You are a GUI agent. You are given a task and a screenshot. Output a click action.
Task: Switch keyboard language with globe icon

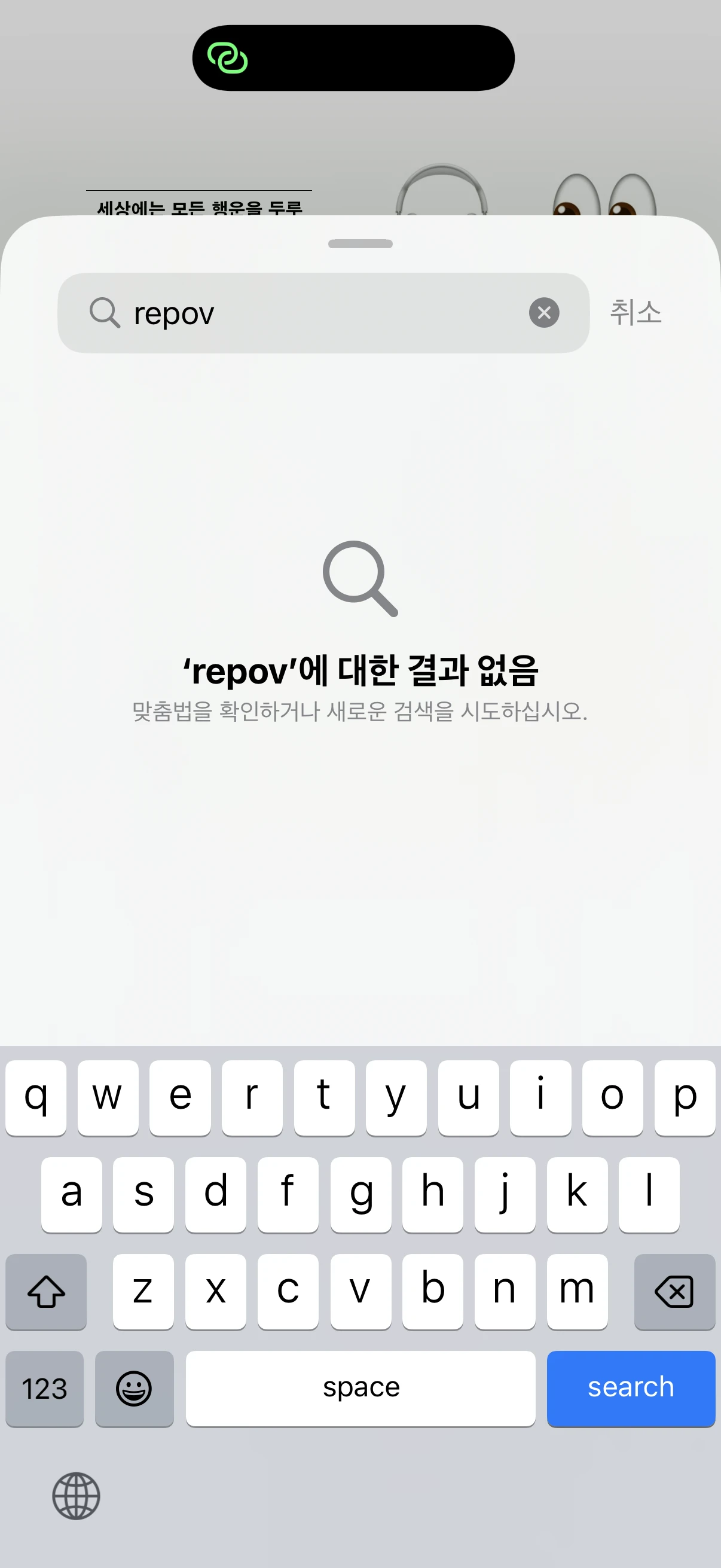coord(76,1496)
